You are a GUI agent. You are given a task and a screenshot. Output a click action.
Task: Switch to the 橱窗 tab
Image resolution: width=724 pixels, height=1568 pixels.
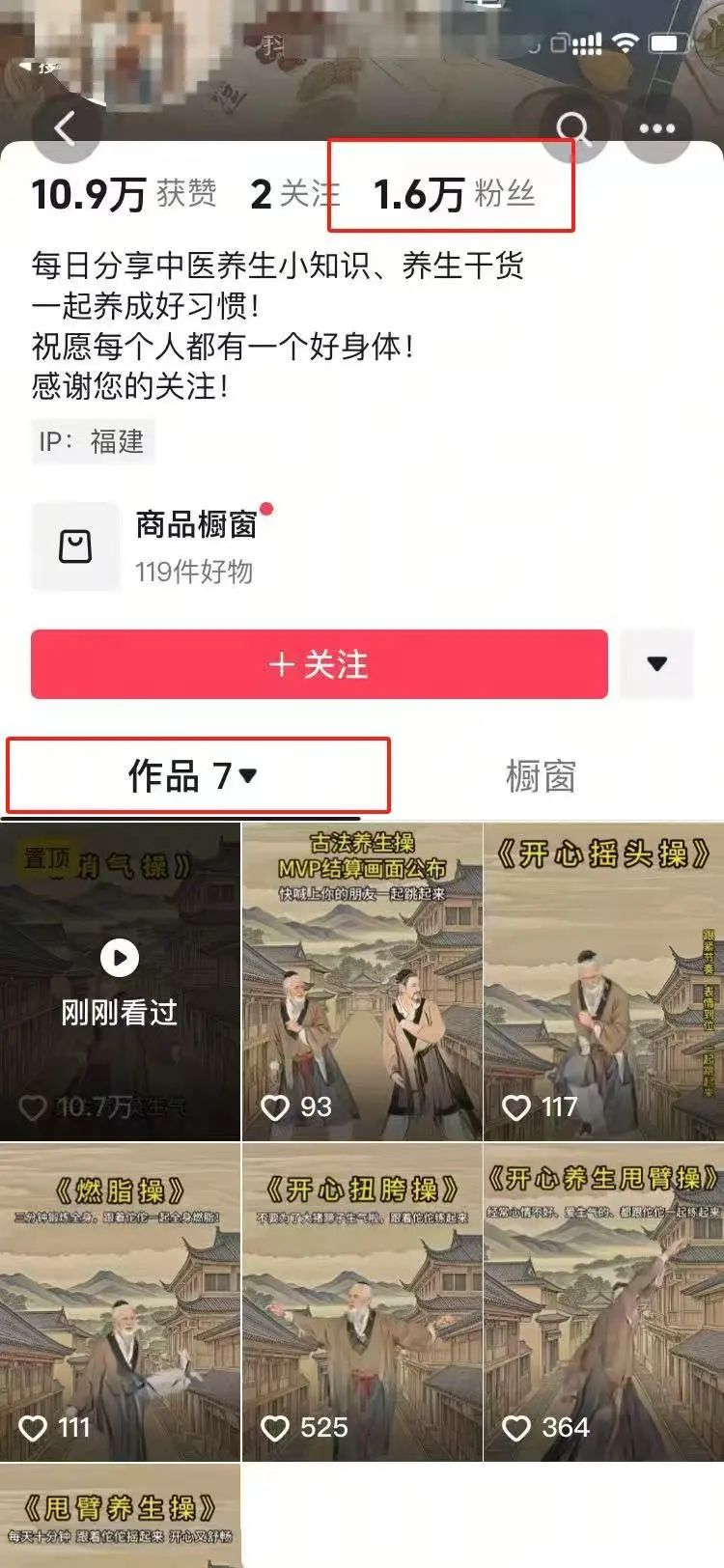pos(541,775)
